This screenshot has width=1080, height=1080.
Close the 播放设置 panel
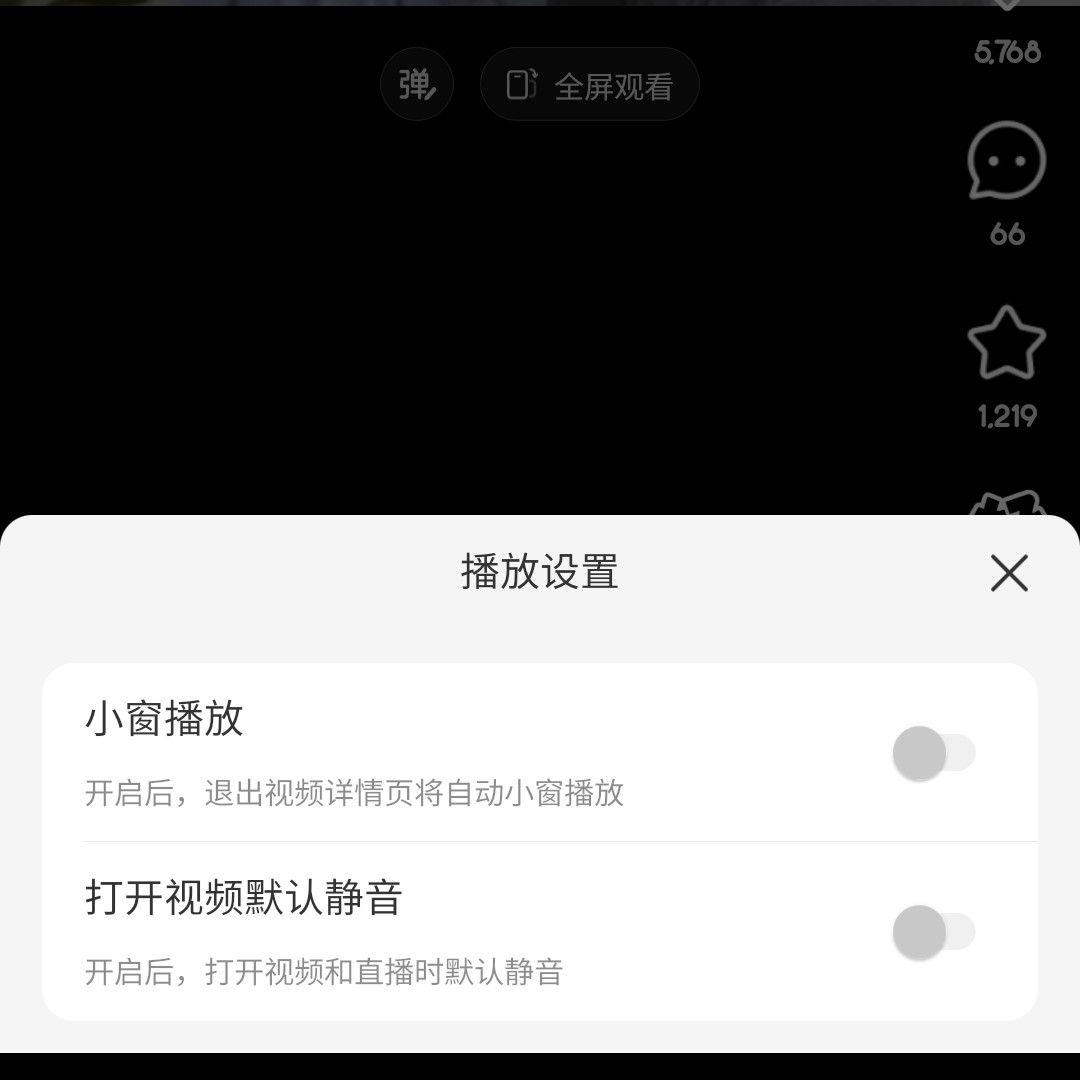tap(1009, 574)
